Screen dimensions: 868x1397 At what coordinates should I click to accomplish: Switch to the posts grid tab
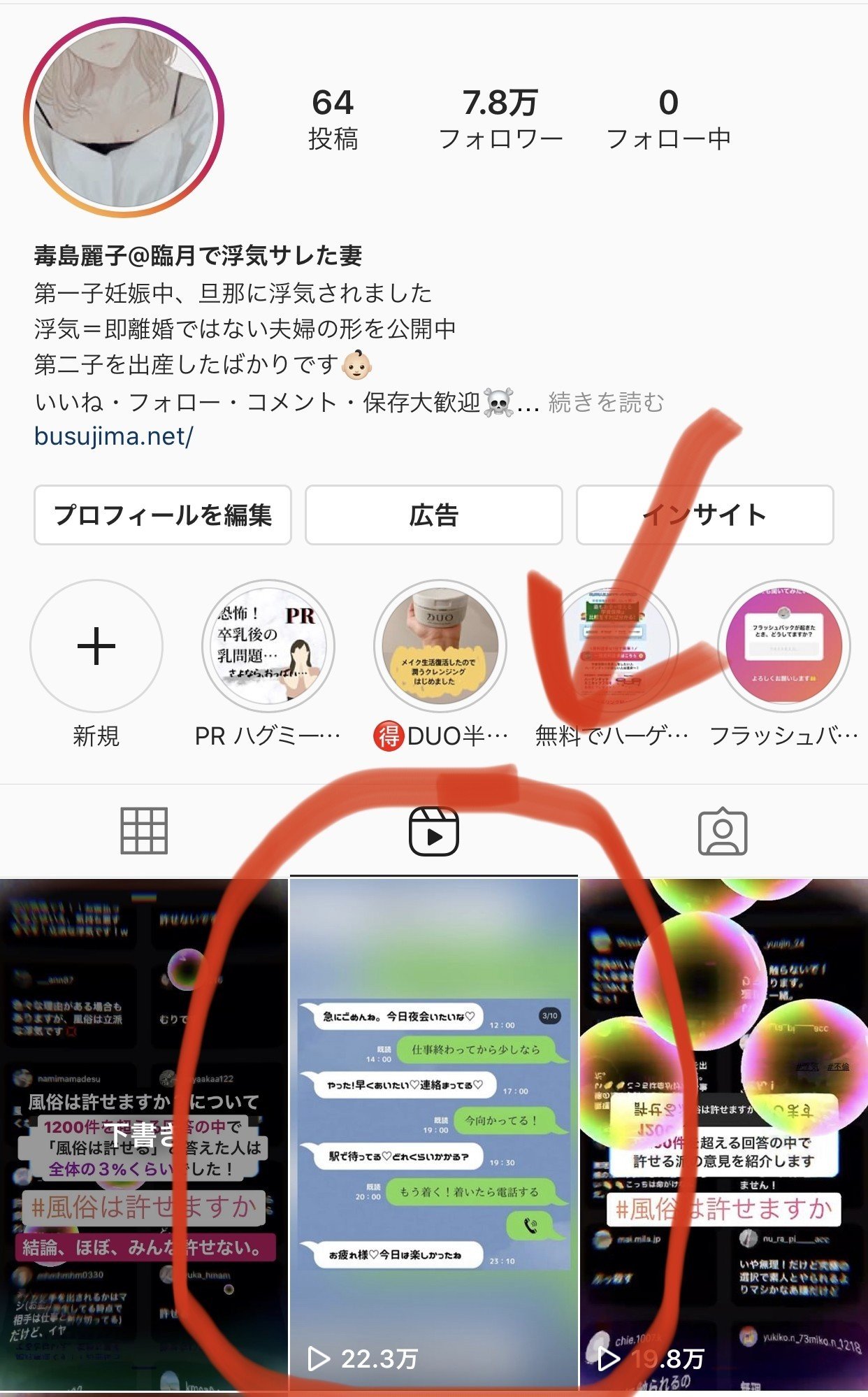pyautogui.click(x=144, y=831)
